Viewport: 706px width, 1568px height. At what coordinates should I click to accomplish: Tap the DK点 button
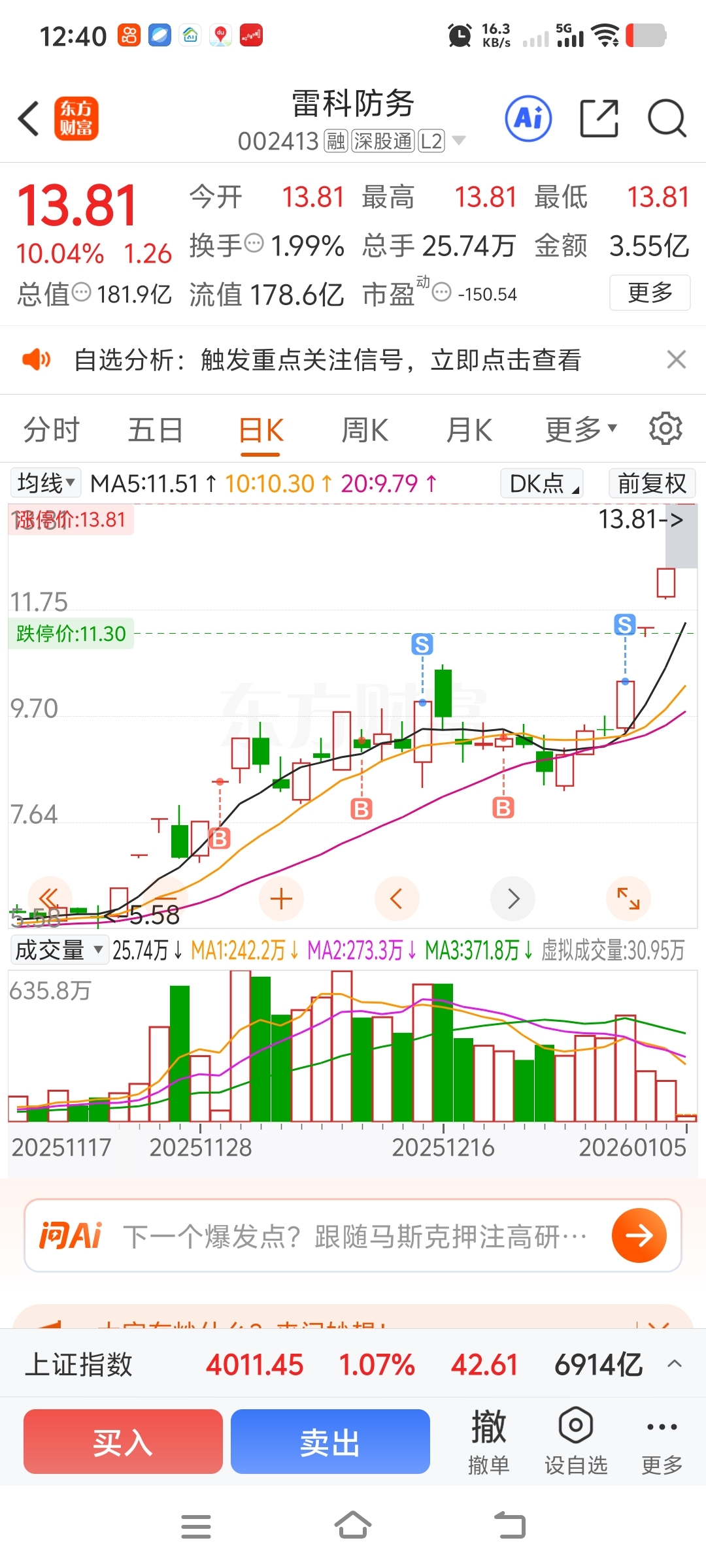(542, 483)
